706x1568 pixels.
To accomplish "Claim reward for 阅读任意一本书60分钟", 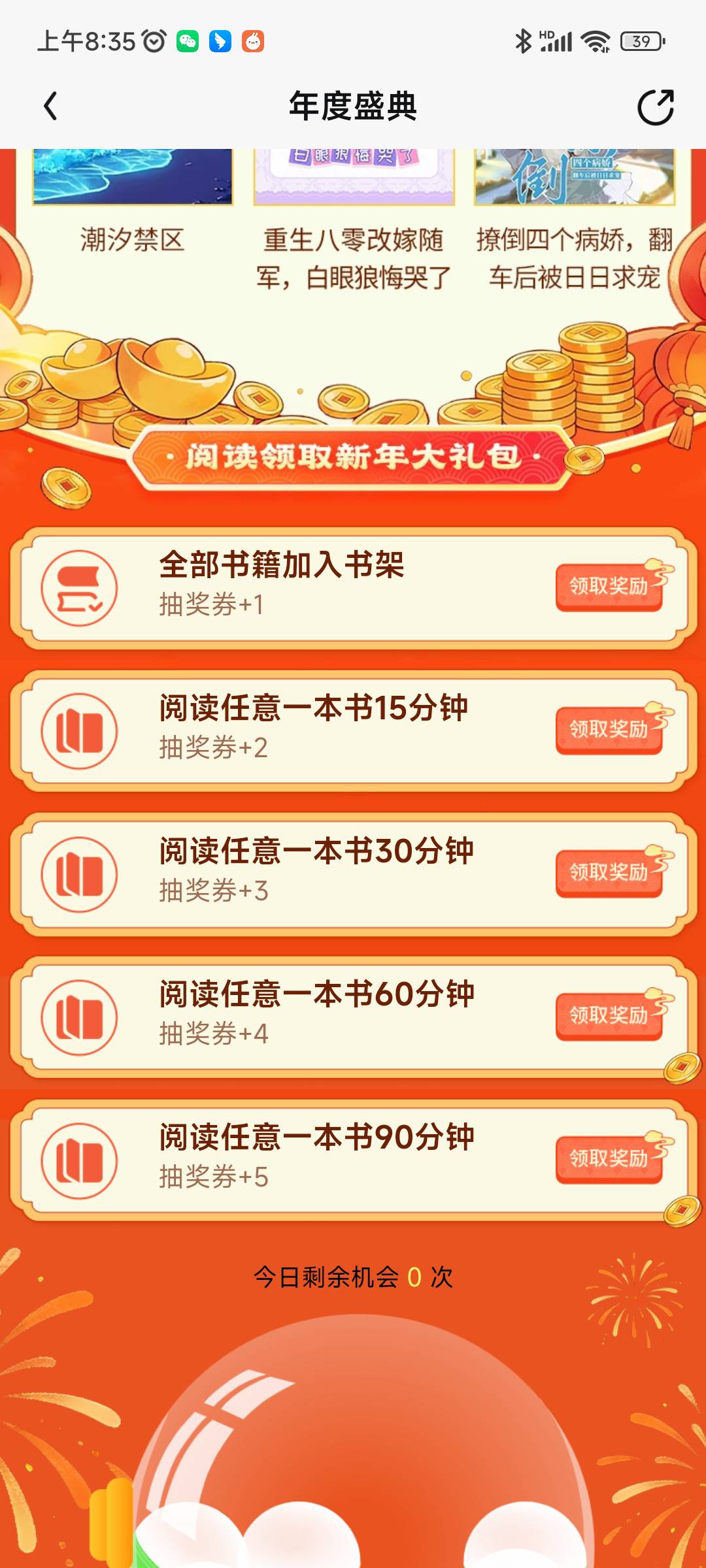I will (x=609, y=1016).
